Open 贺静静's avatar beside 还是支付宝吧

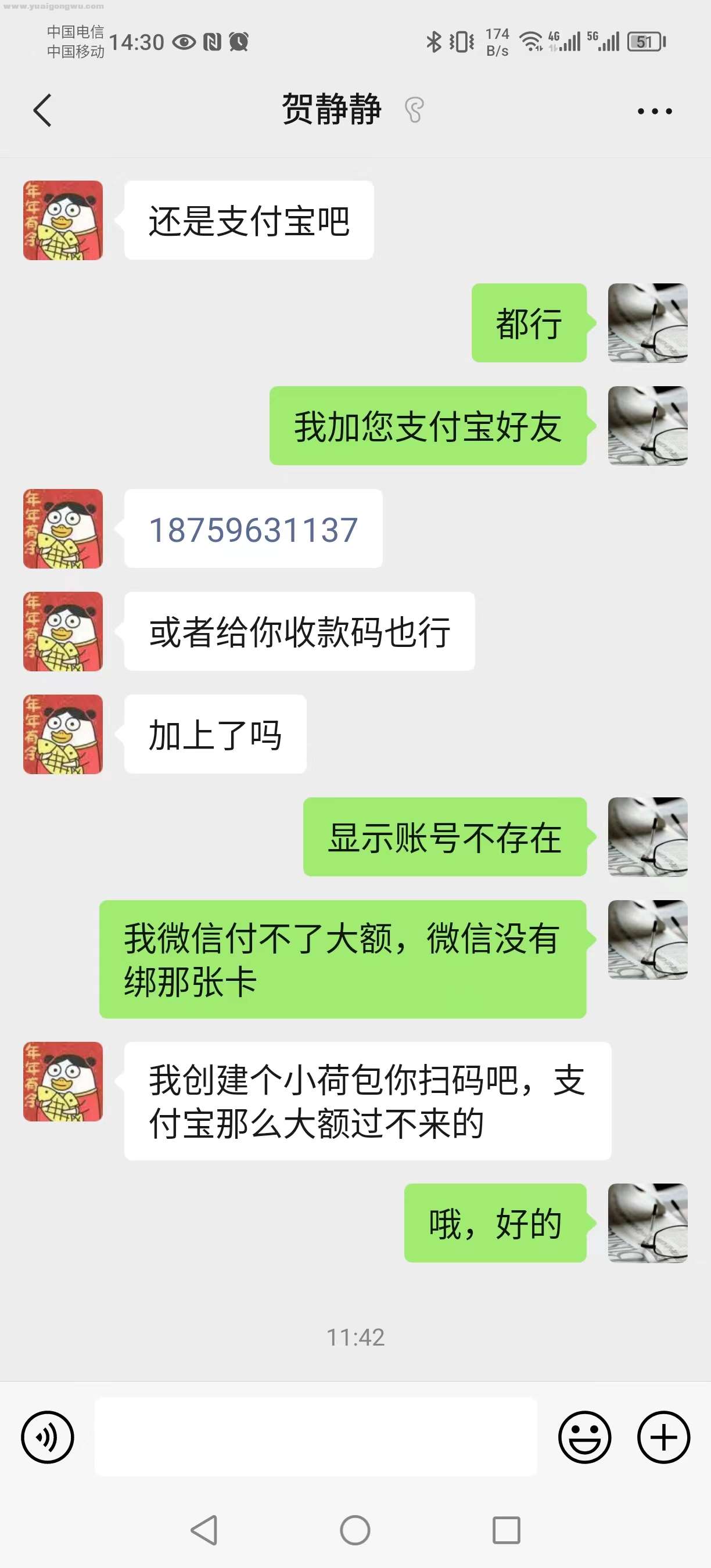pos(63,220)
